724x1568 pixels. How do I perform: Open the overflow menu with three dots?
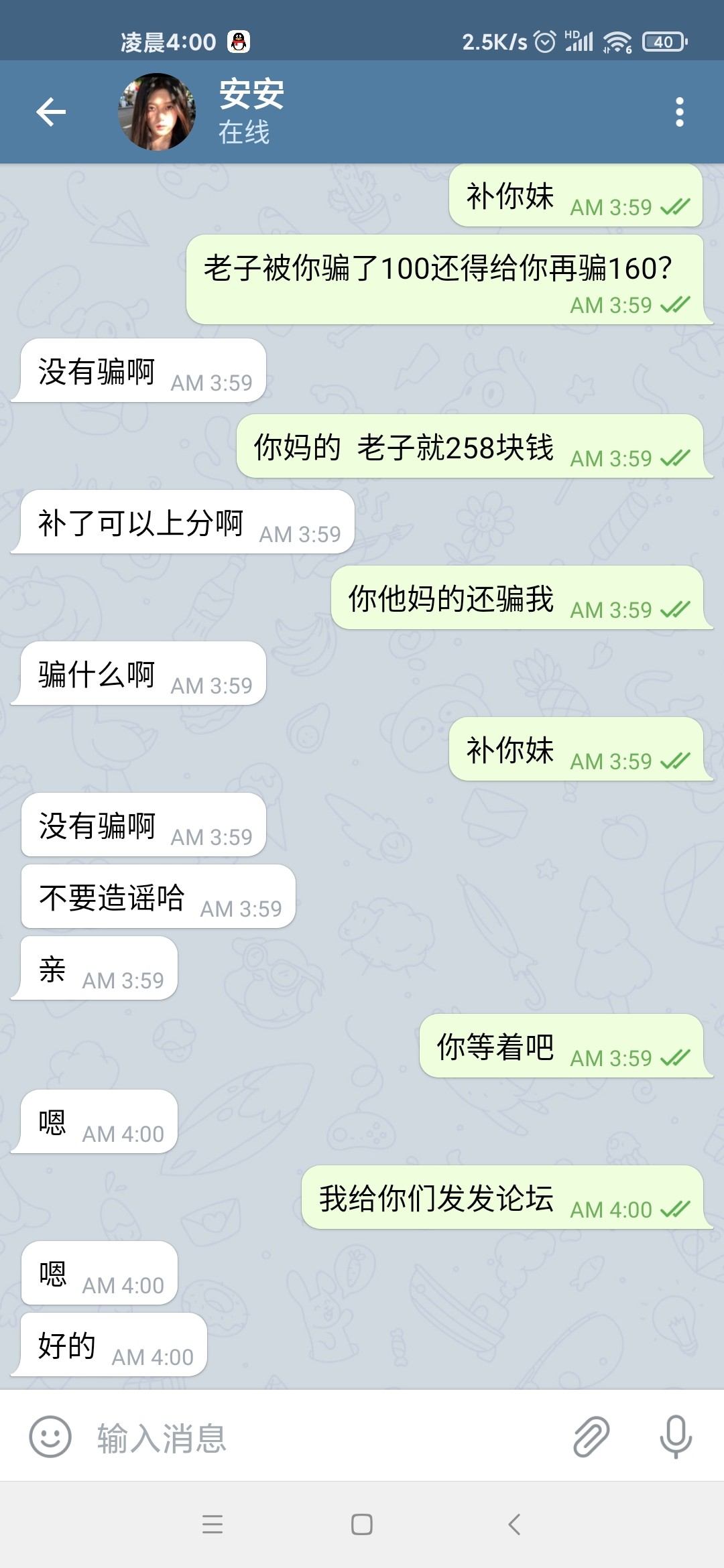(679, 112)
